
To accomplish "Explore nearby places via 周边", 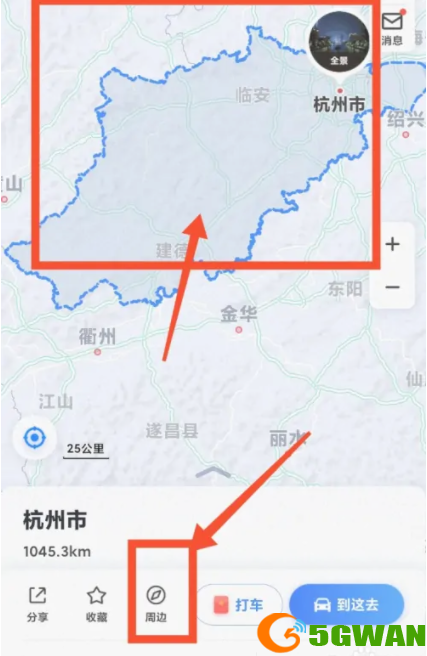I will click(156, 604).
